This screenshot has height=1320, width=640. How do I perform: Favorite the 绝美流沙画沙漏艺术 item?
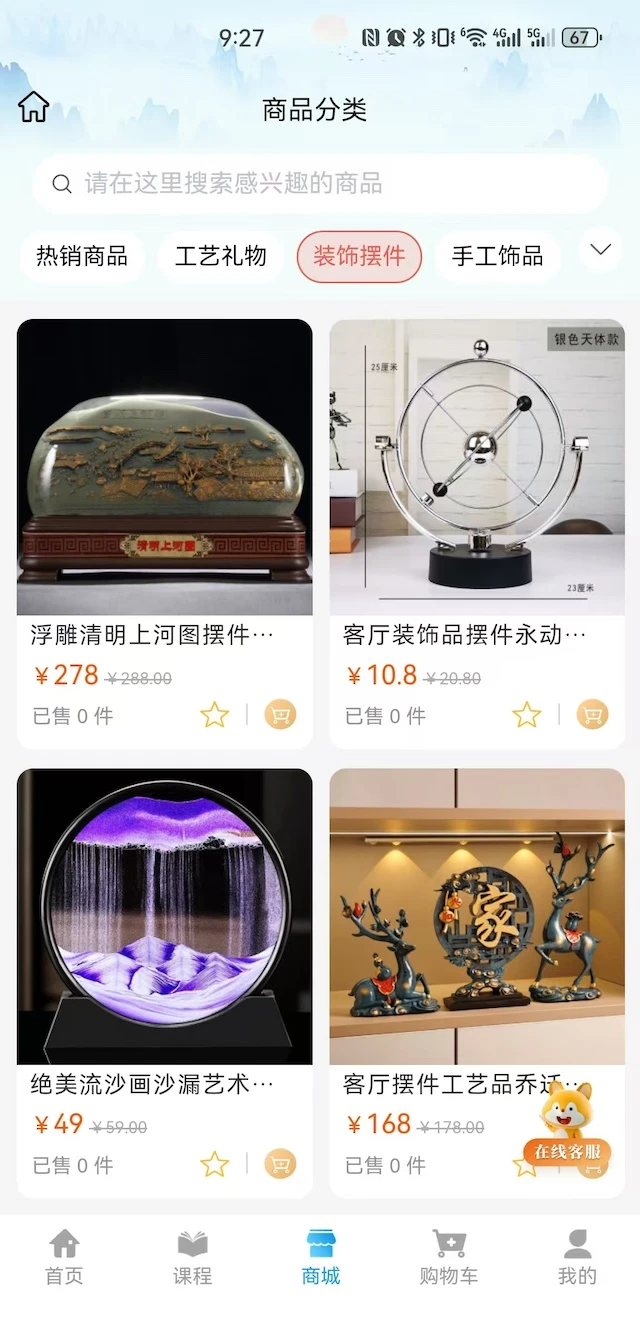(215, 1165)
